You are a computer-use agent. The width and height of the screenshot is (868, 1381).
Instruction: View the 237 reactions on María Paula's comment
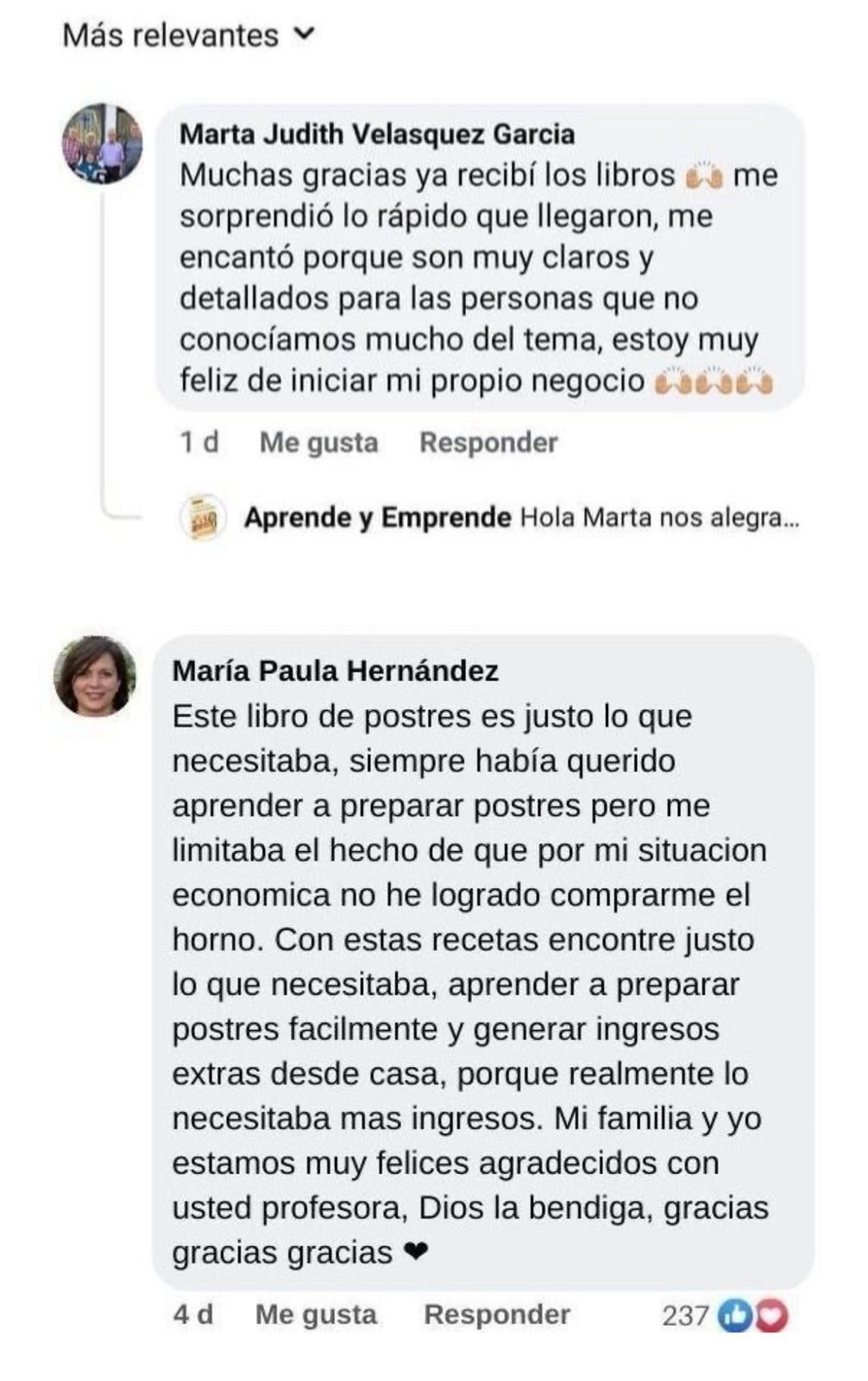pos(725,1315)
